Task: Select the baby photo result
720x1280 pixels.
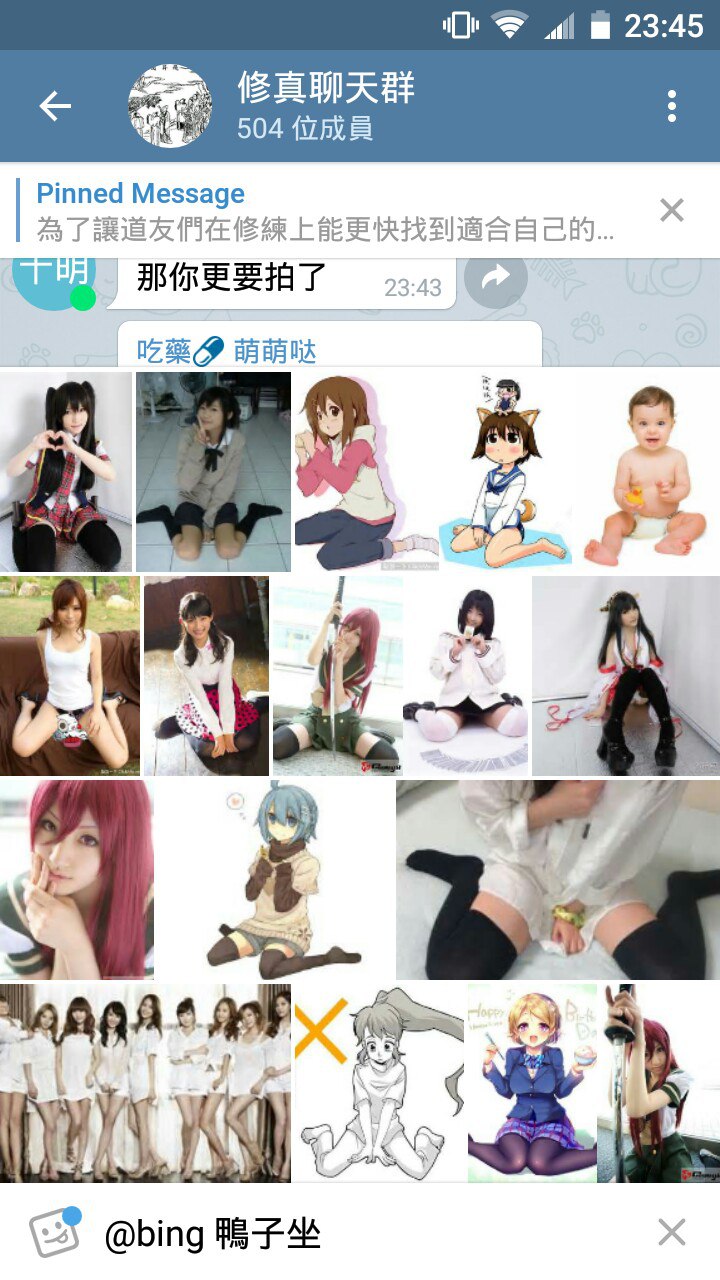Action: [x=651, y=472]
